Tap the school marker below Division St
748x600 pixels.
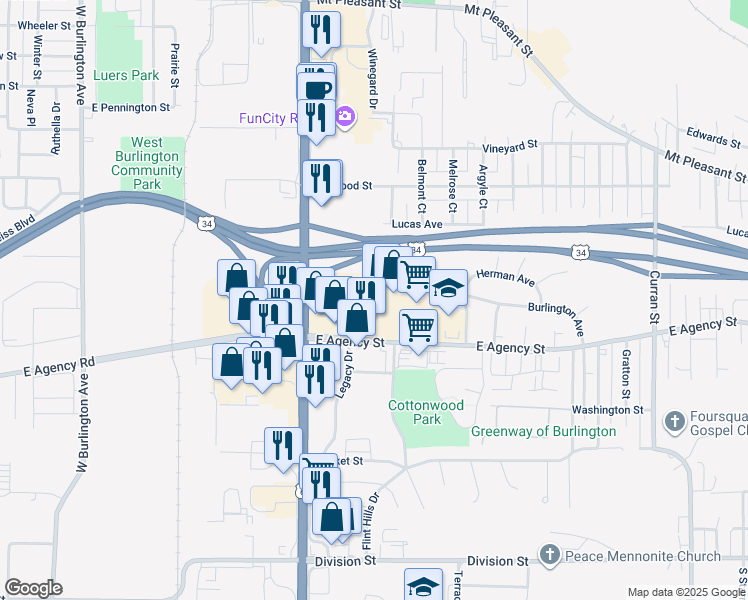[424, 585]
